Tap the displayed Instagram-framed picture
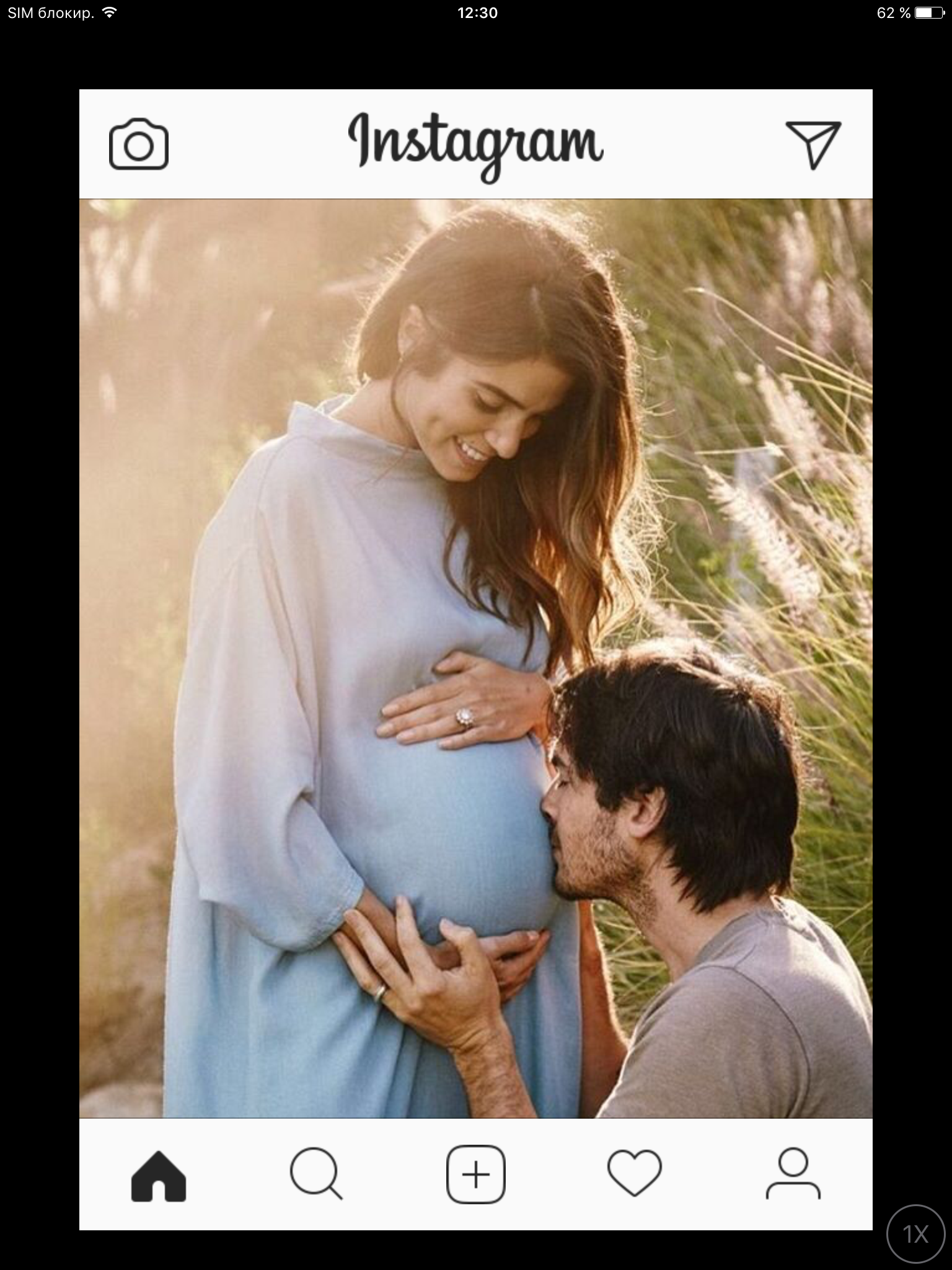The height and width of the screenshot is (1270, 952). (x=475, y=659)
